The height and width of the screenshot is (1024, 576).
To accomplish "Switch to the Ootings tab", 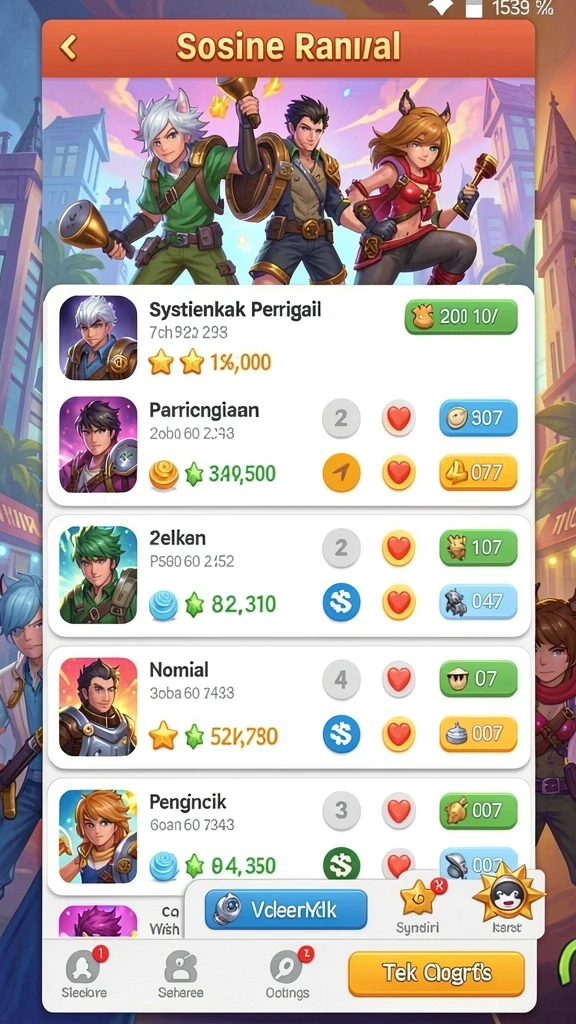I will click(x=287, y=974).
